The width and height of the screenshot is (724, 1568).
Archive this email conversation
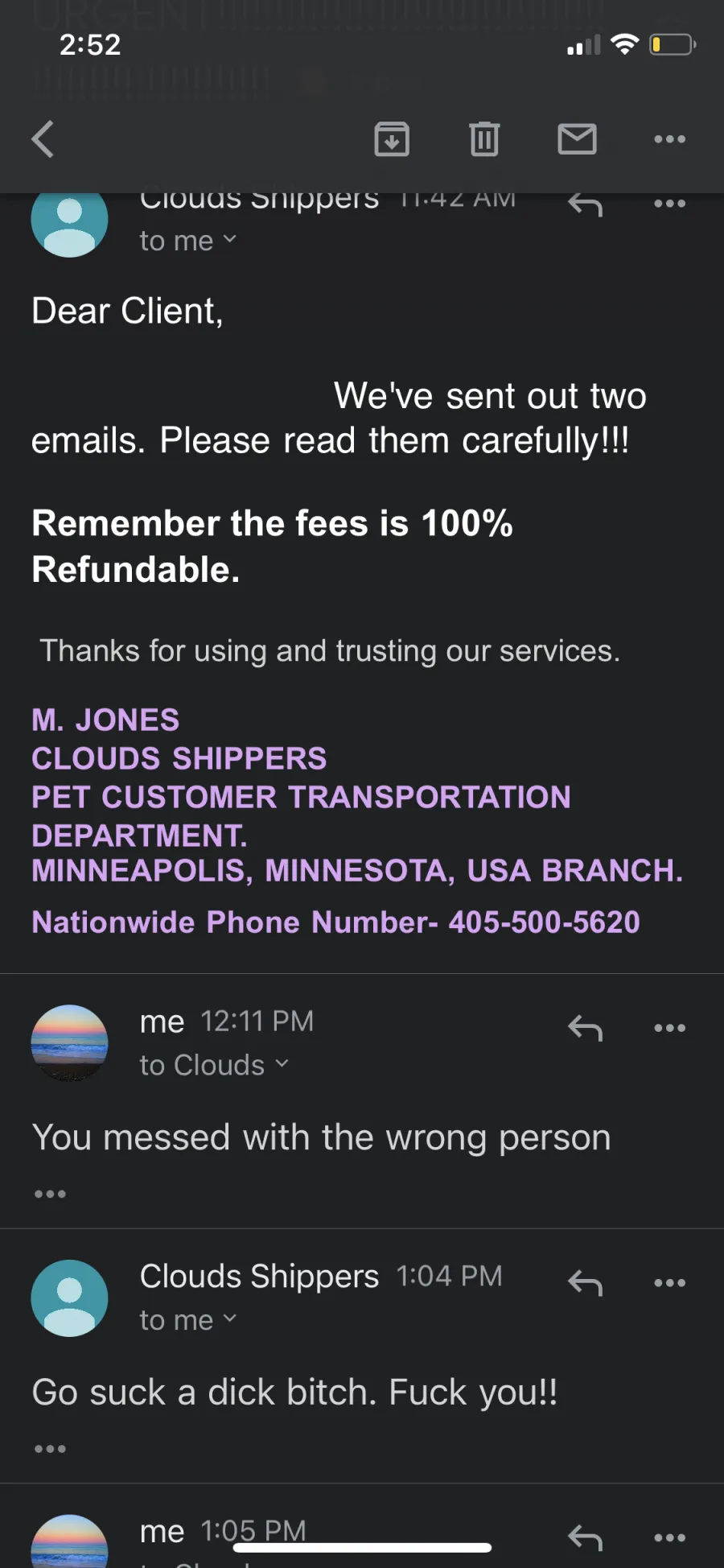(392, 139)
